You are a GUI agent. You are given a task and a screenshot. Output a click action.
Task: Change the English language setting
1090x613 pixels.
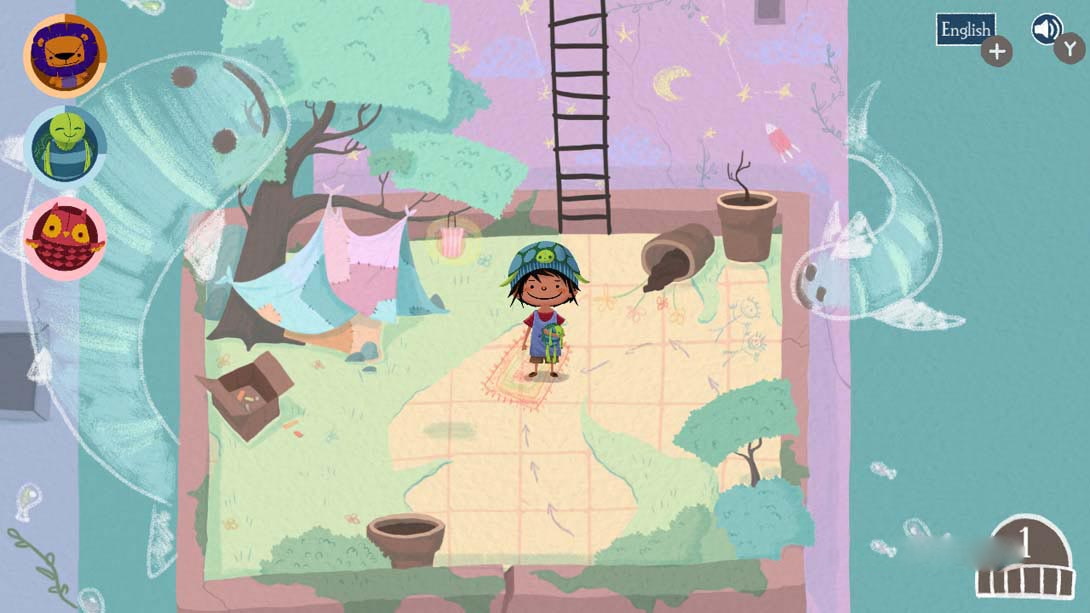[965, 30]
